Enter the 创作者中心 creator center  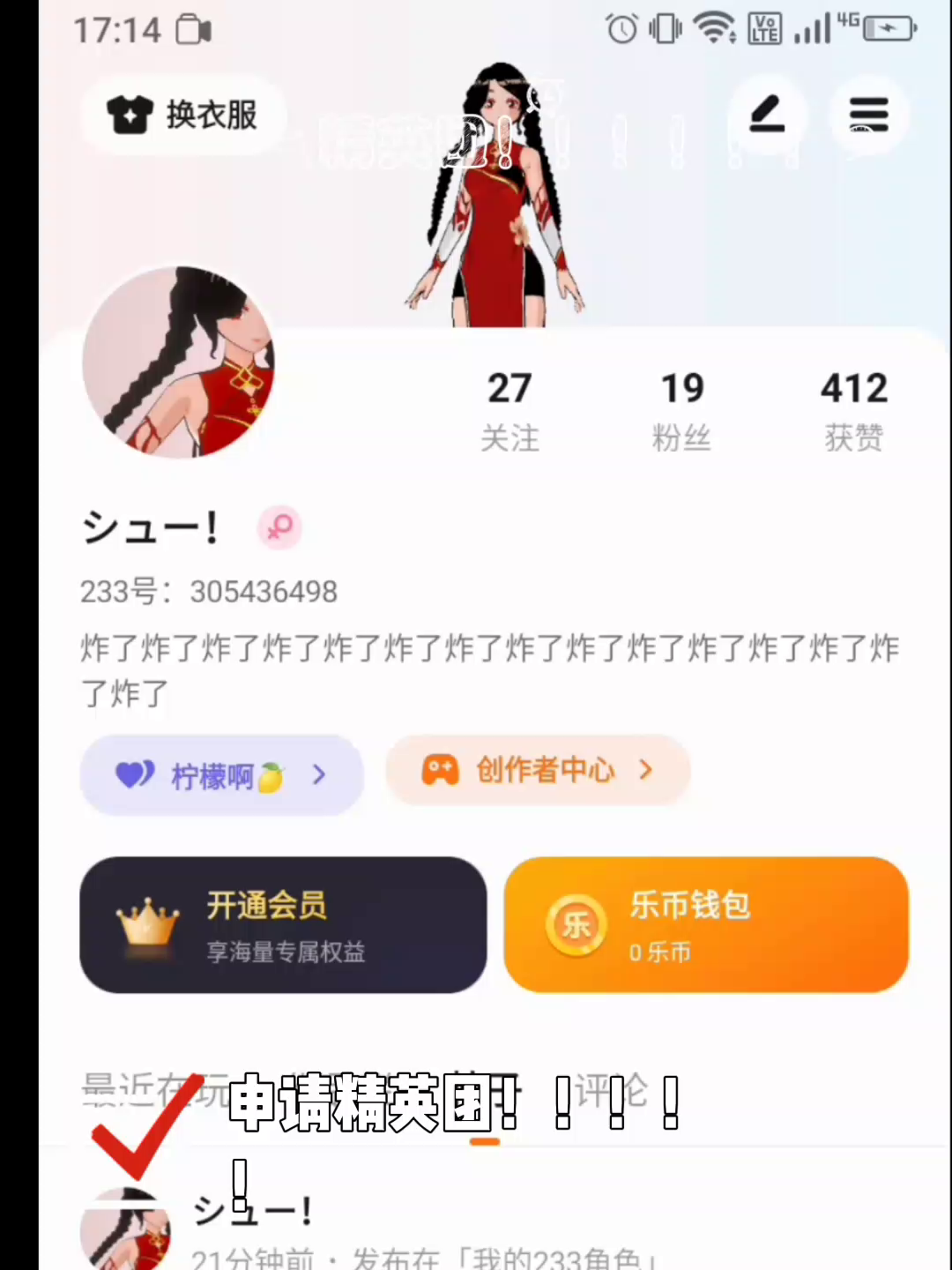pos(538,770)
